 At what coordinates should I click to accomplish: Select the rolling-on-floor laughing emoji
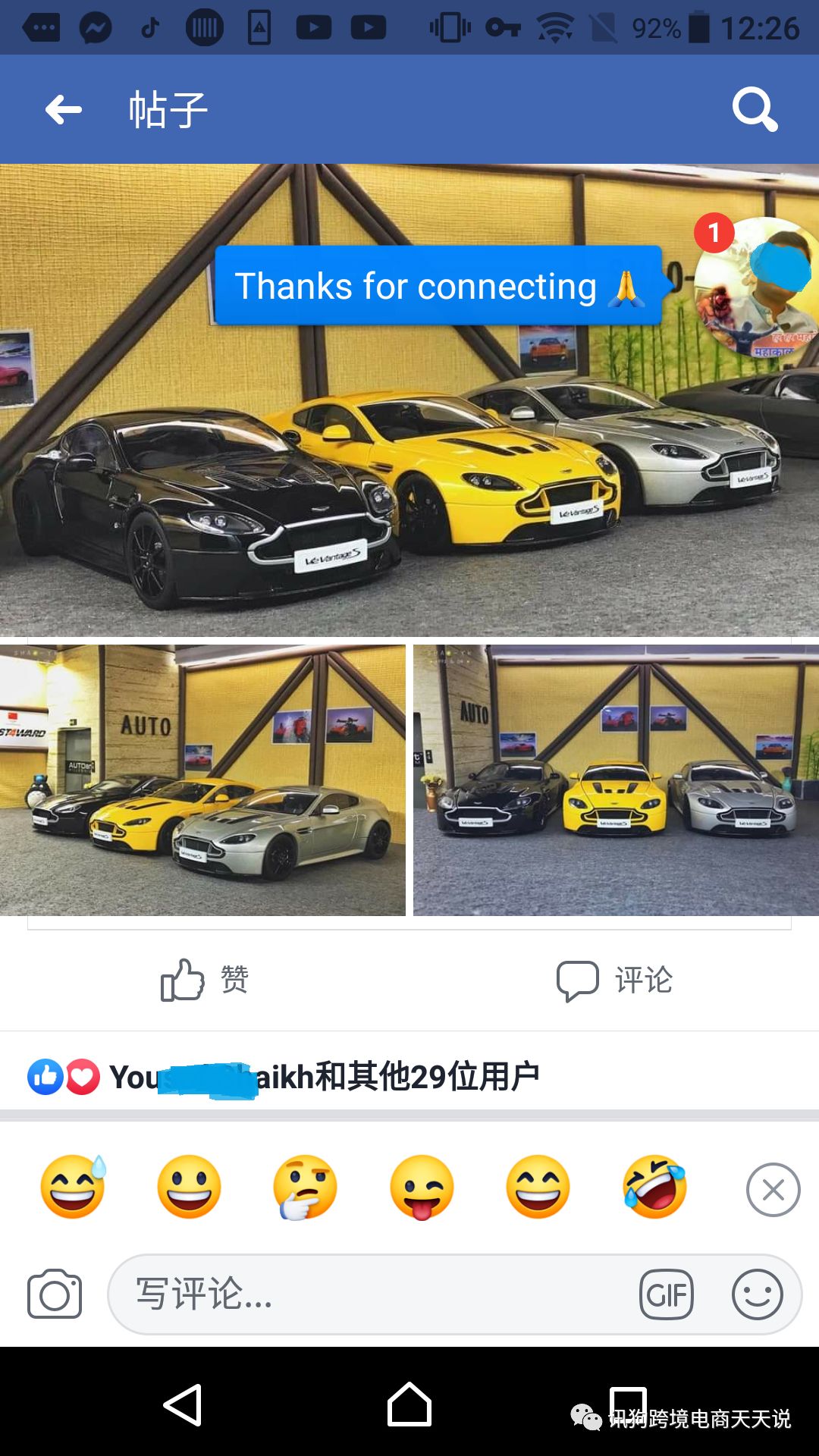pos(654,1187)
